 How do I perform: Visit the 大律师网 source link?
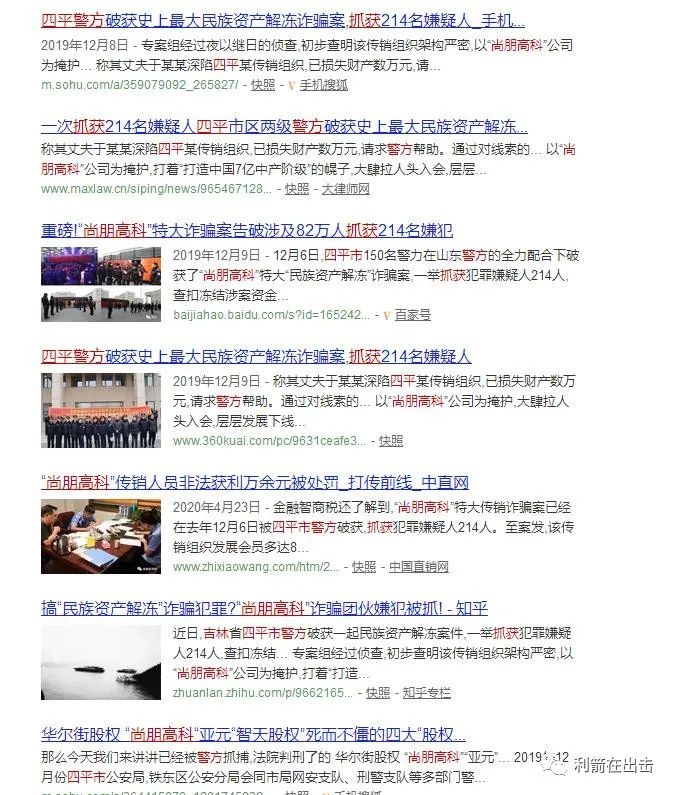pos(345,188)
